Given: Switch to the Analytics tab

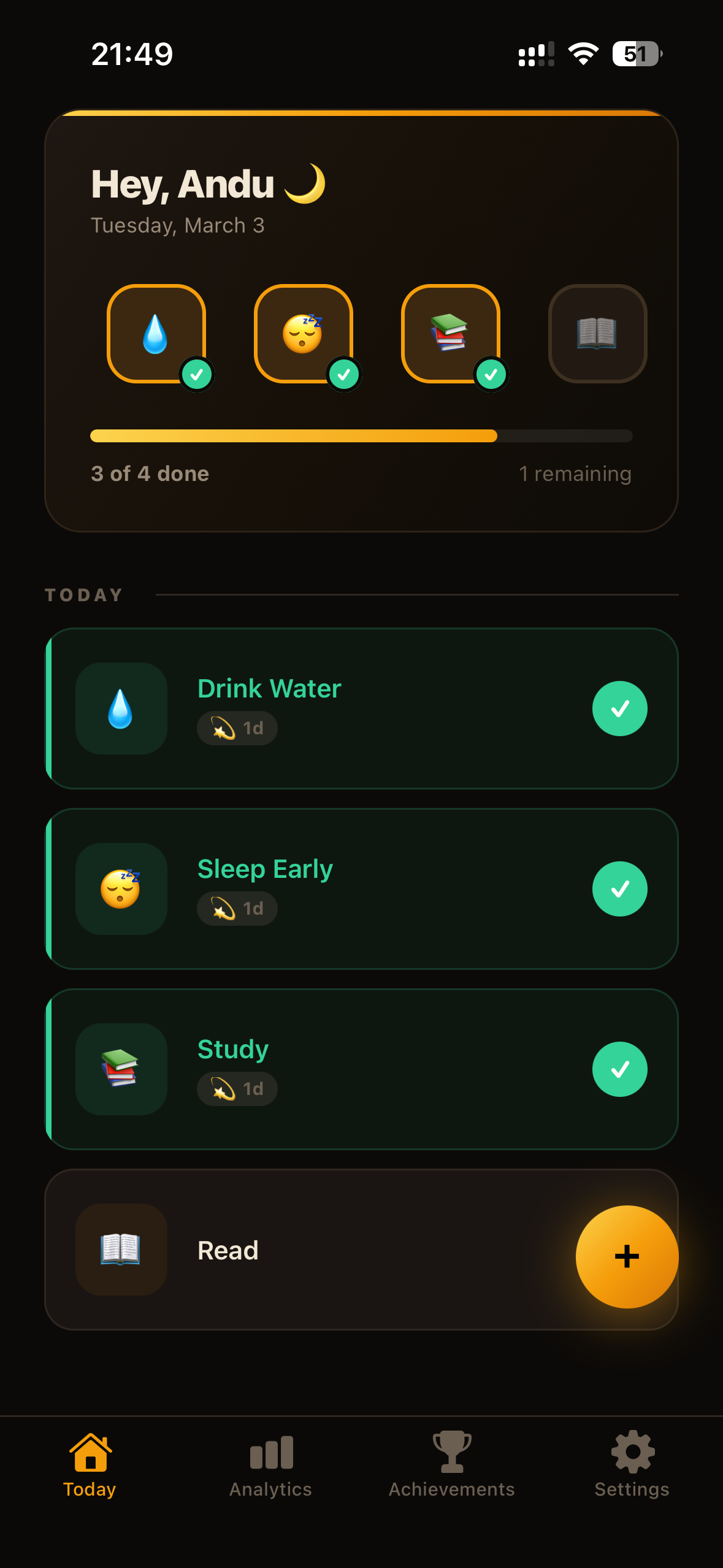Looking at the screenshot, I should (x=270, y=1466).
